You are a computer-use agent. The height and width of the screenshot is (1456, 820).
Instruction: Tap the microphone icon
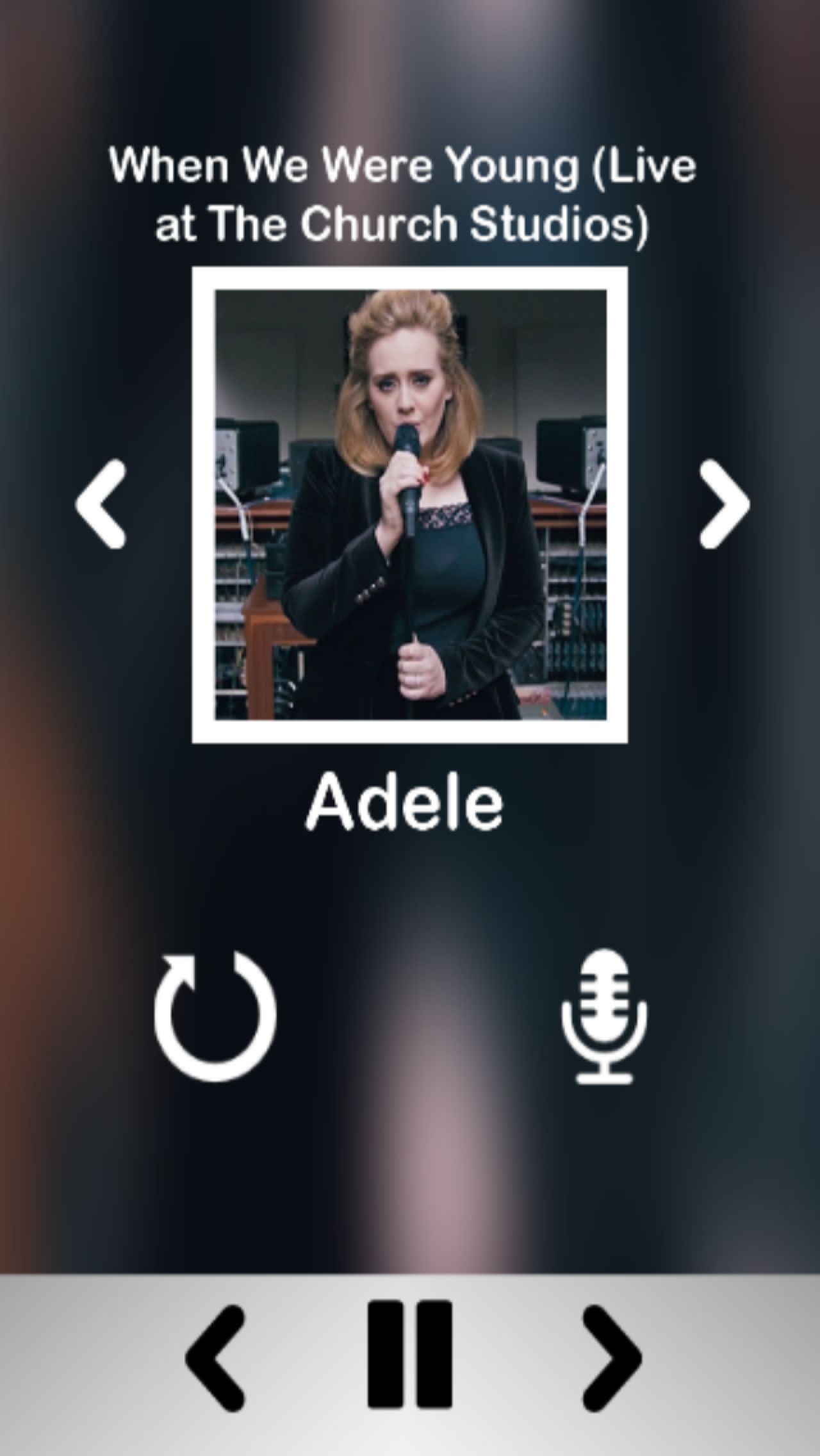(605, 1017)
